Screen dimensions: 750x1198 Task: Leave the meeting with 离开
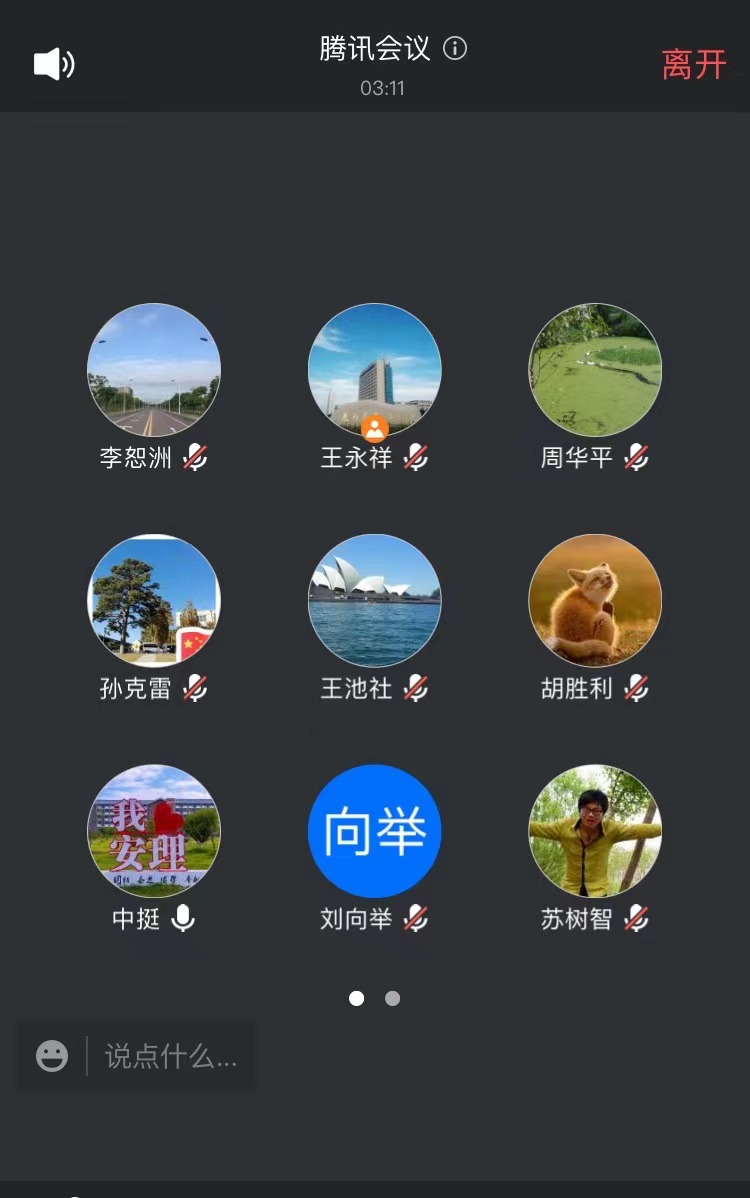click(693, 65)
